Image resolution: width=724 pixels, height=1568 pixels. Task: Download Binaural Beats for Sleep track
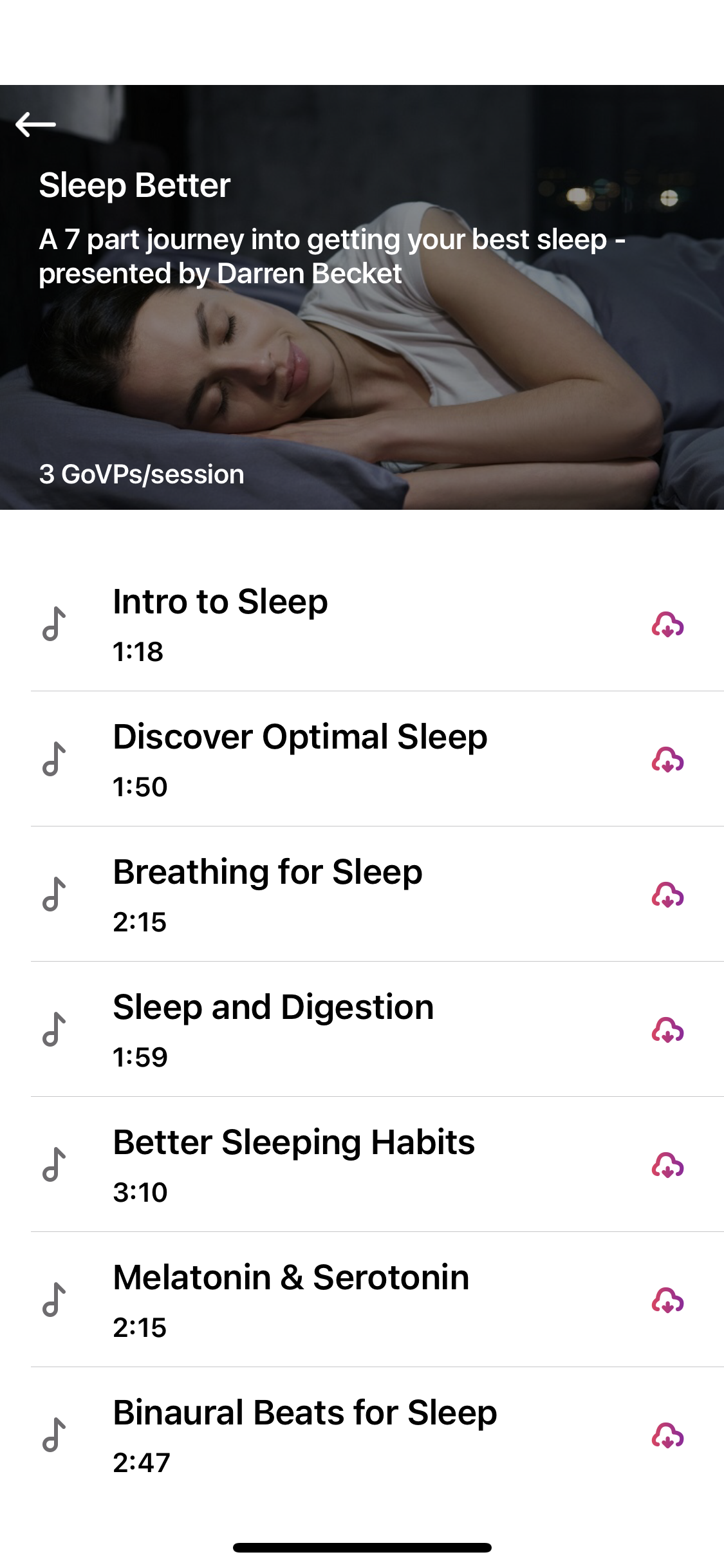point(667,1435)
